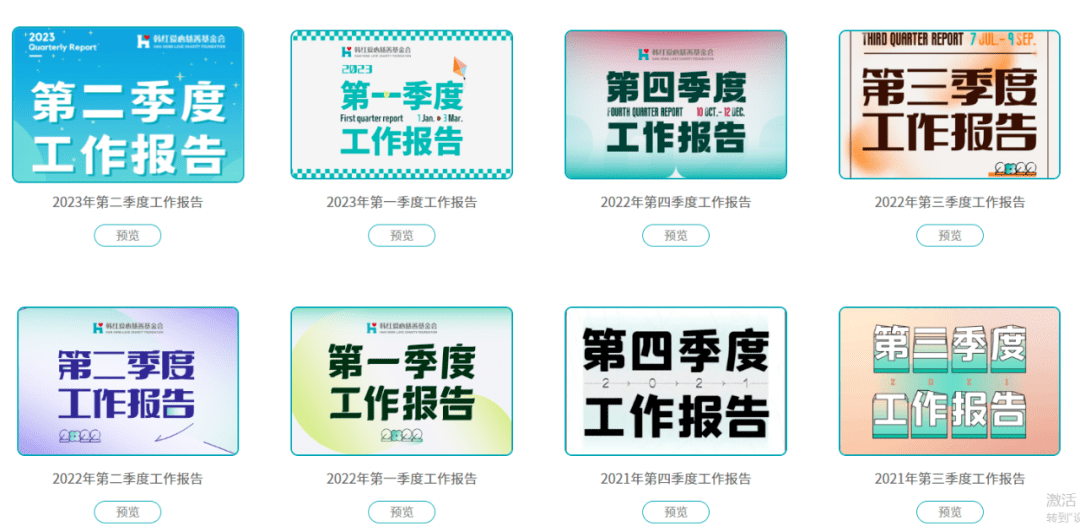Preview the 2022年第二季度工作报告
The image size is (1080, 532).
128,512
